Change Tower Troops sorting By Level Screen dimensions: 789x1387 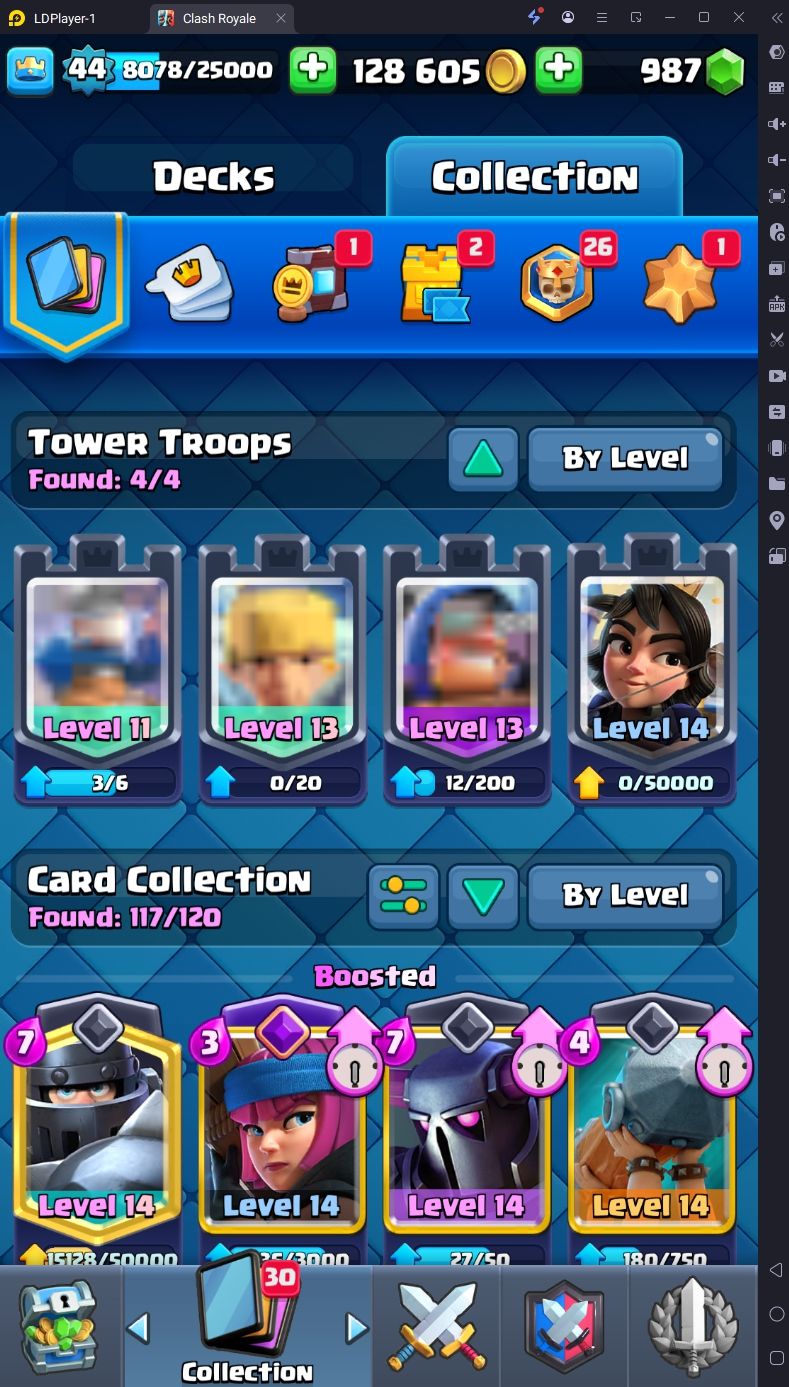[625, 458]
